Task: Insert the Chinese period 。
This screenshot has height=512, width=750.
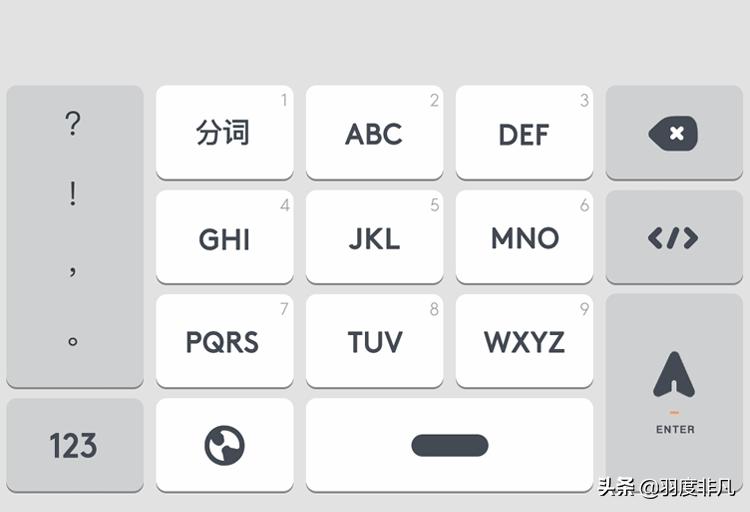Action: [x=73, y=341]
